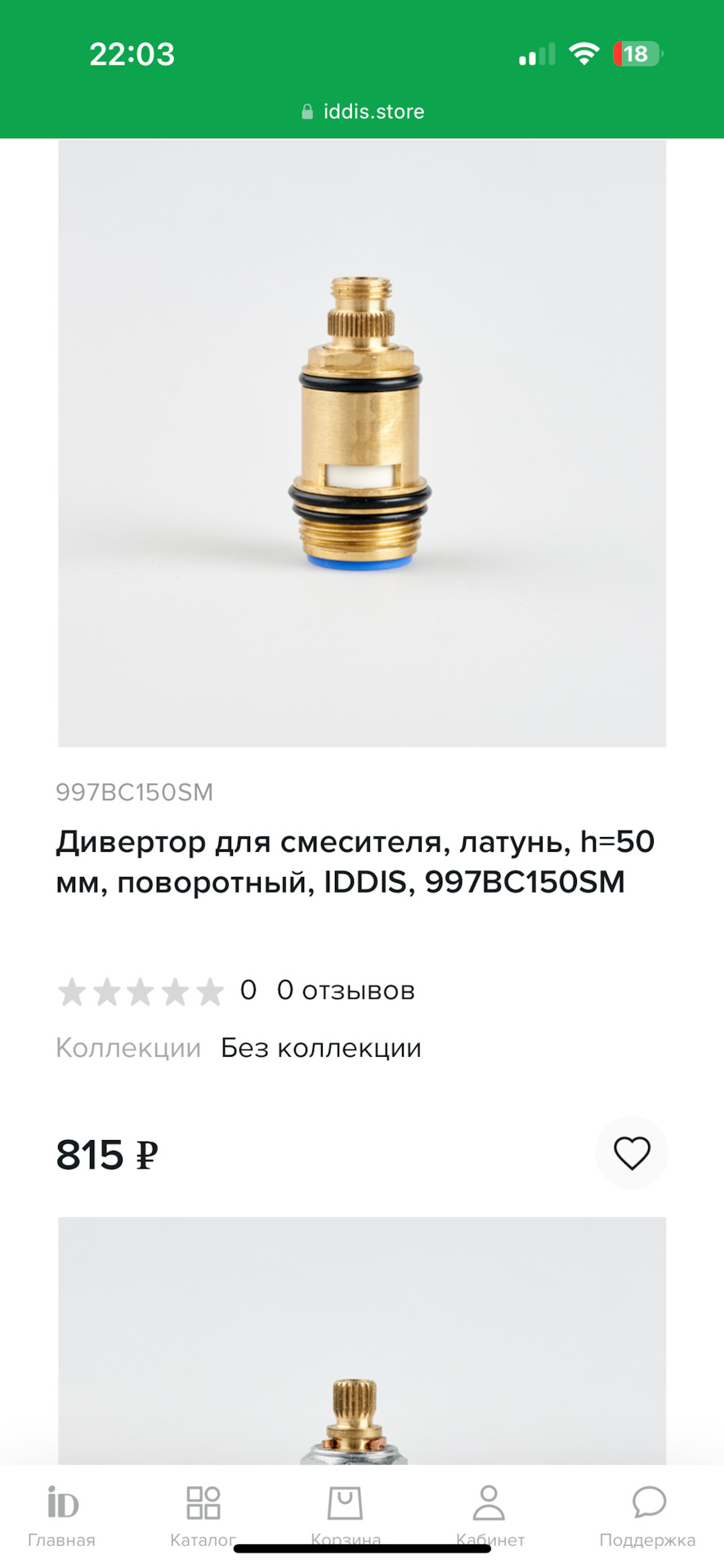The image size is (724, 1568).
Task: Add the 997BC150SM divertor to favorites
Action: point(631,1153)
